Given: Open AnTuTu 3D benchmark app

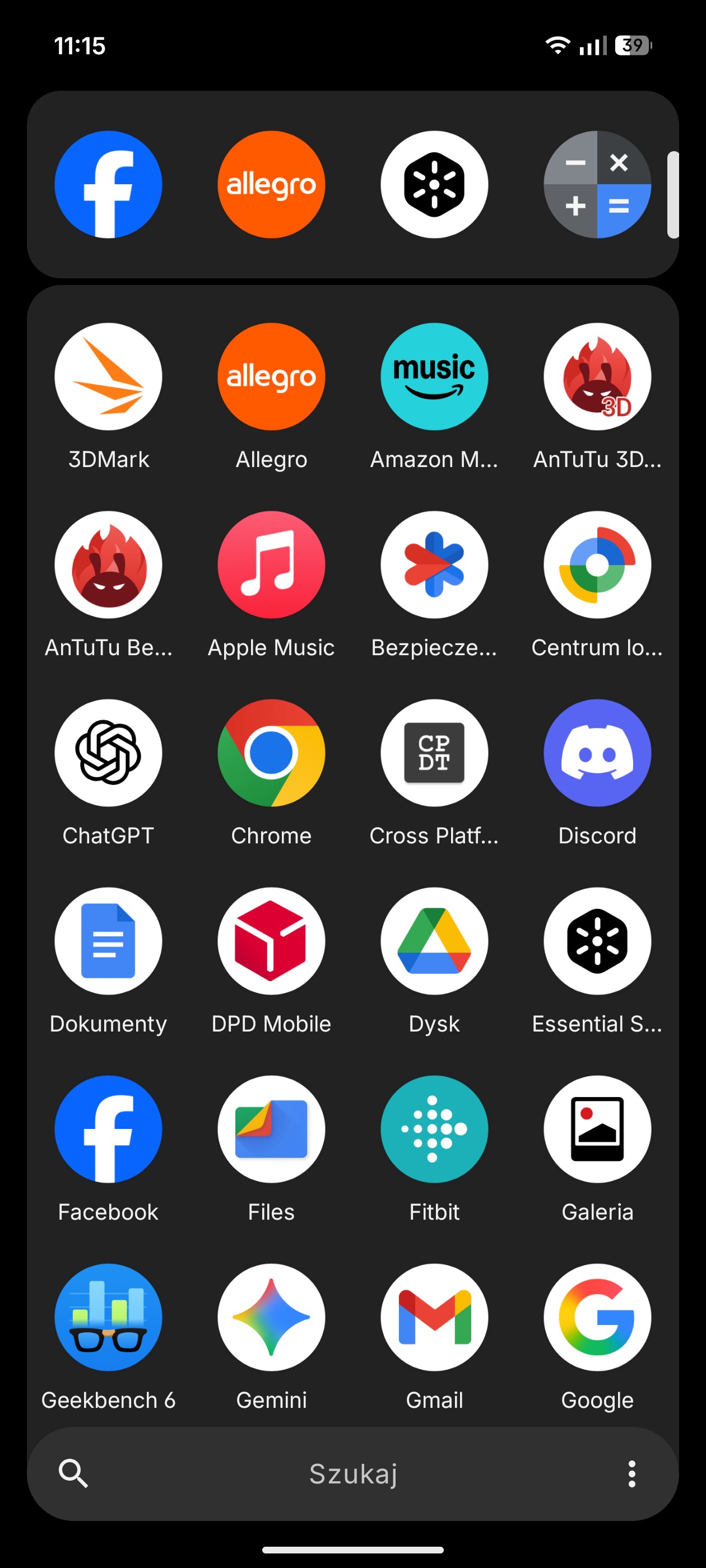Looking at the screenshot, I should 597,377.
